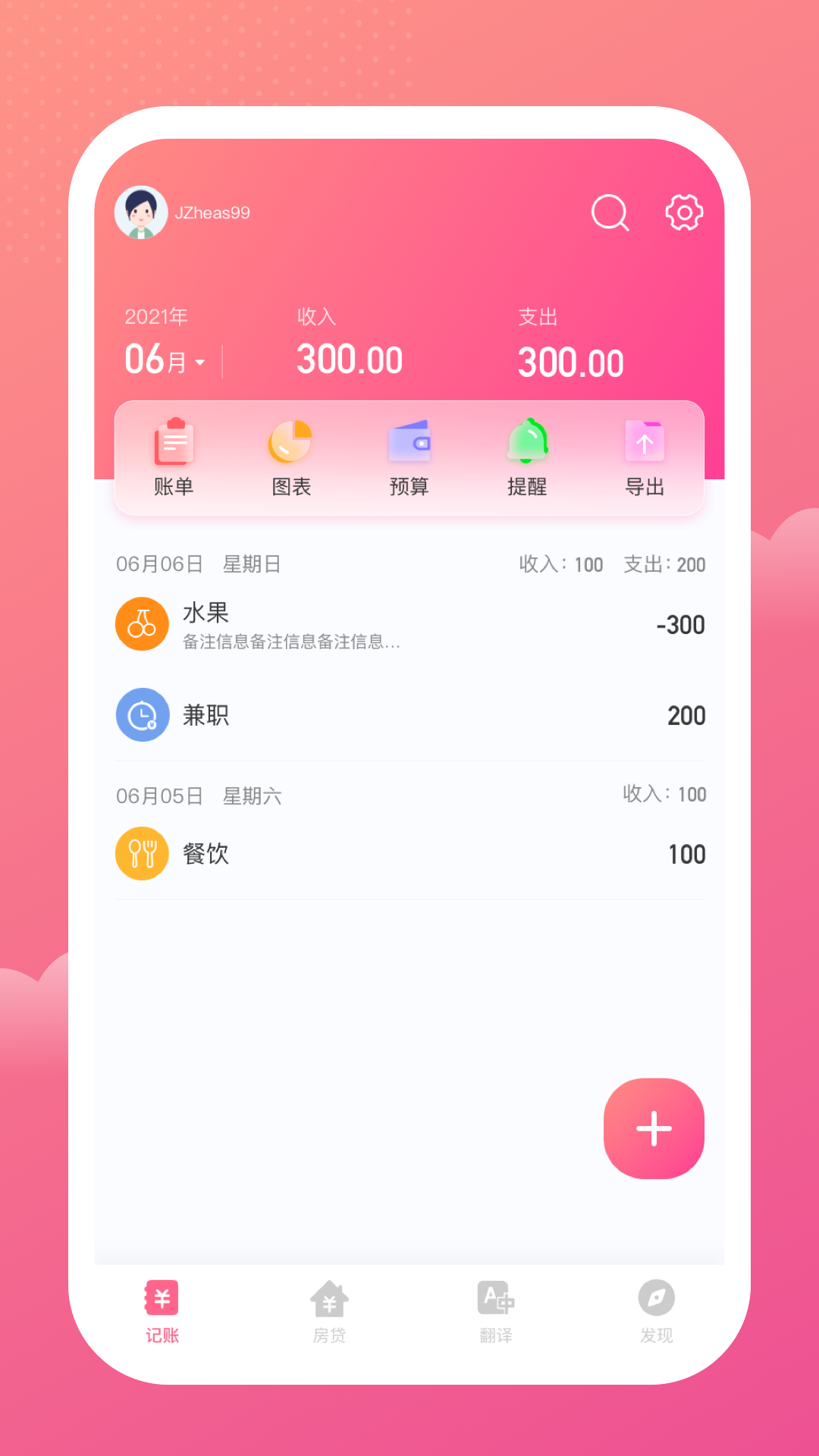Select the 餐饮 dining category icon
The width and height of the screenshot is (819, 1456).
141,853
